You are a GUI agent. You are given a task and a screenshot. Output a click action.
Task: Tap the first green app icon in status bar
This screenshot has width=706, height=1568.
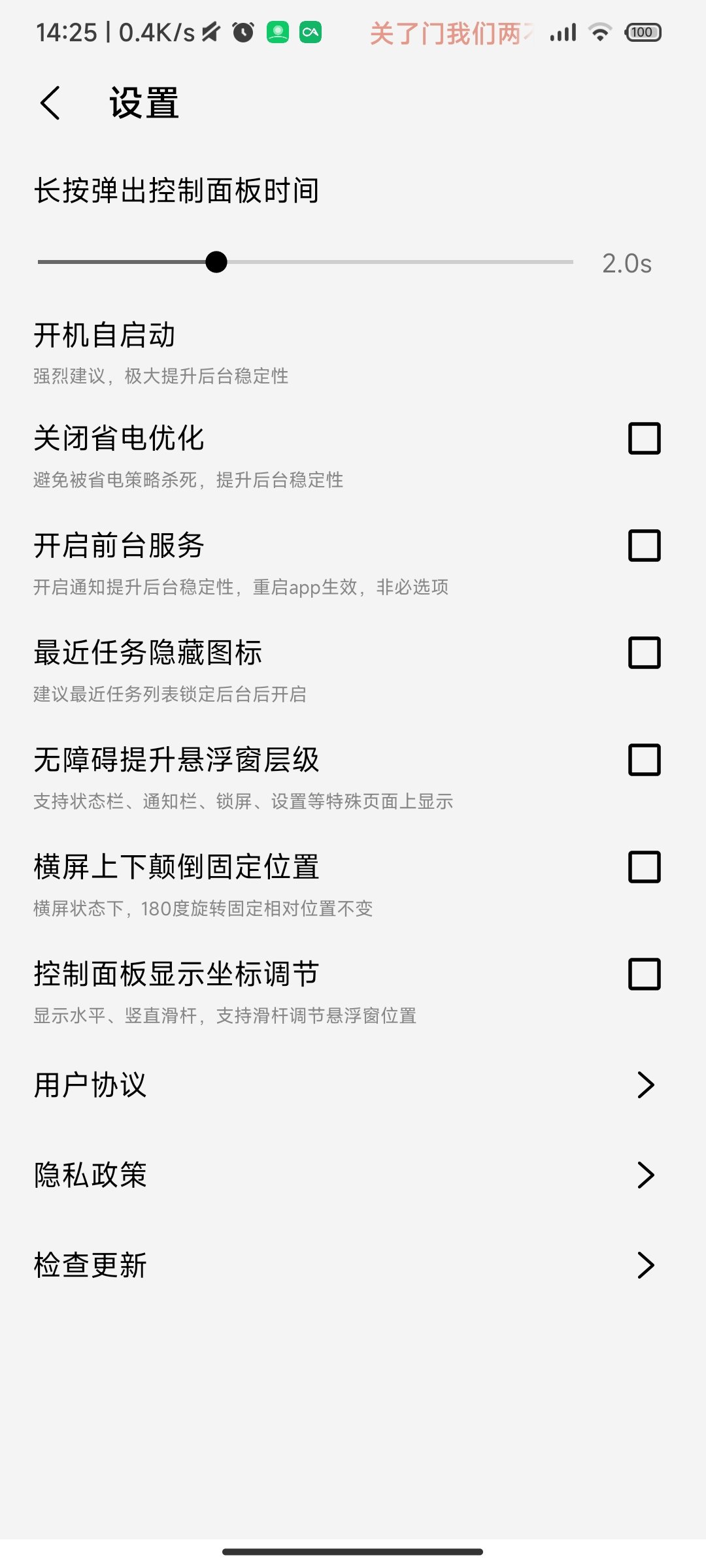tap(278, 31)
